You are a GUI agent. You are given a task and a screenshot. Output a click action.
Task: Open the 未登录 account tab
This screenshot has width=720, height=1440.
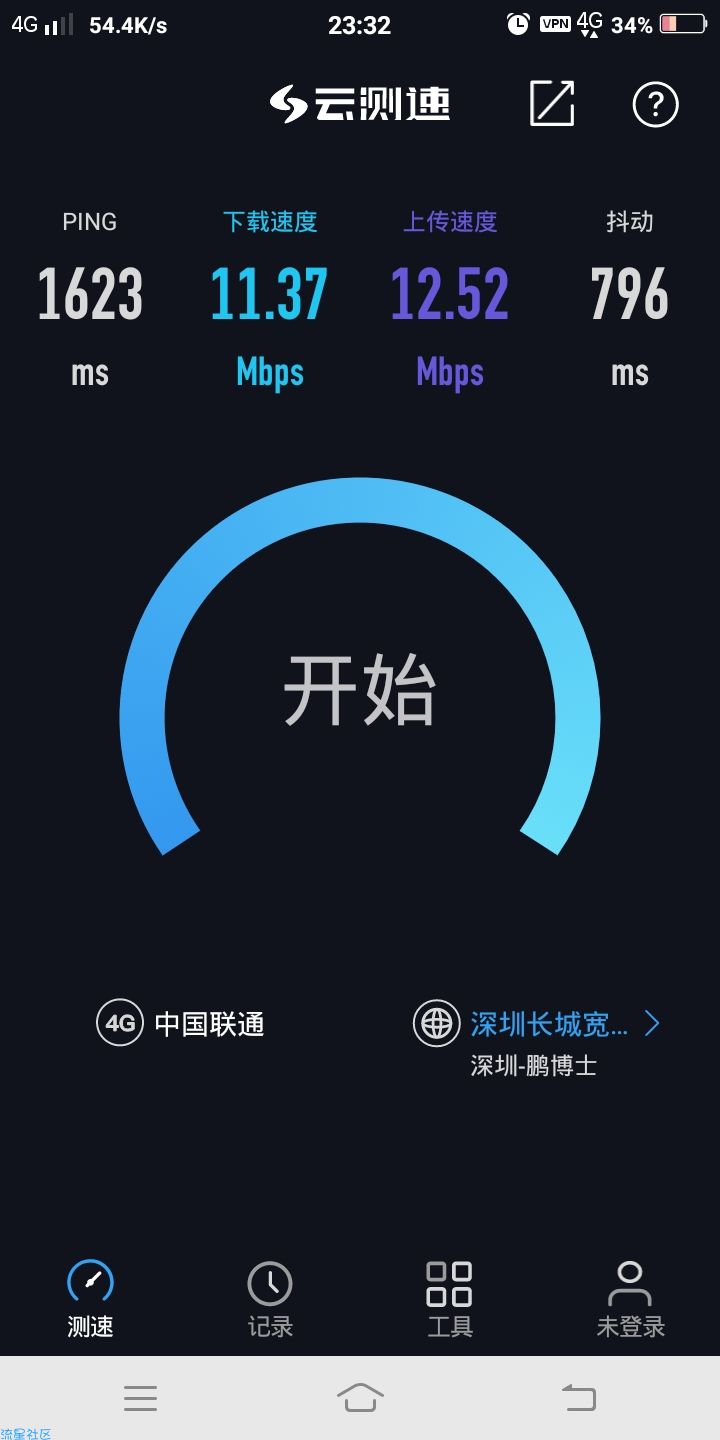pyautogui.click(x=630, y=1298)
